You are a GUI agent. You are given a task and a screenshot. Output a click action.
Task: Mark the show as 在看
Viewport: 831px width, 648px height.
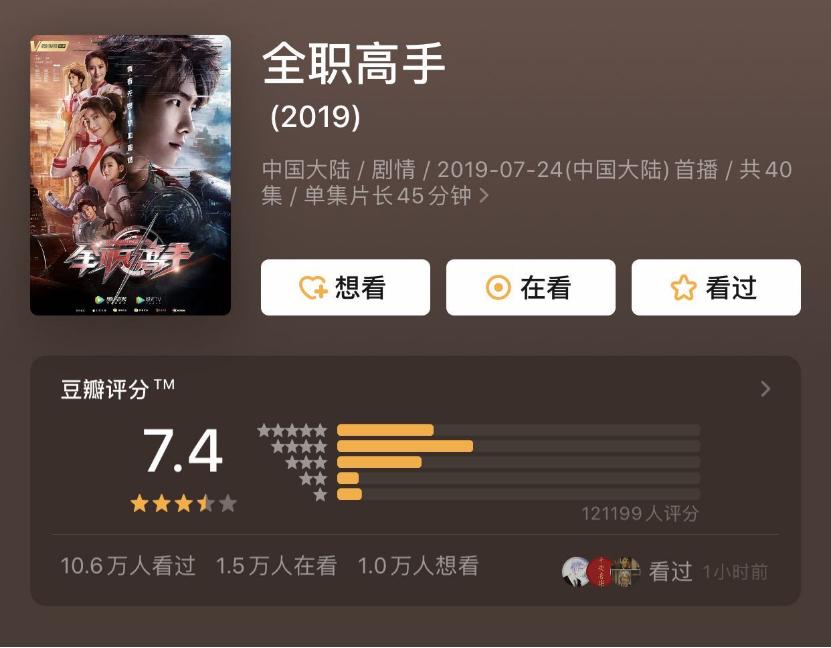(x=530, y=288)
